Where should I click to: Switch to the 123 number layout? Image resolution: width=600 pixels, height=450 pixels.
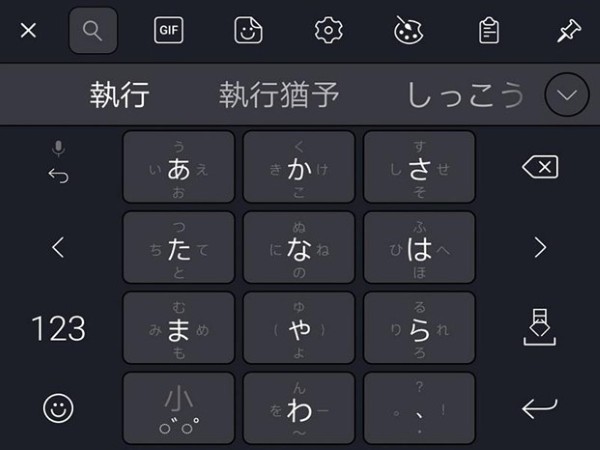pos(58,328)
